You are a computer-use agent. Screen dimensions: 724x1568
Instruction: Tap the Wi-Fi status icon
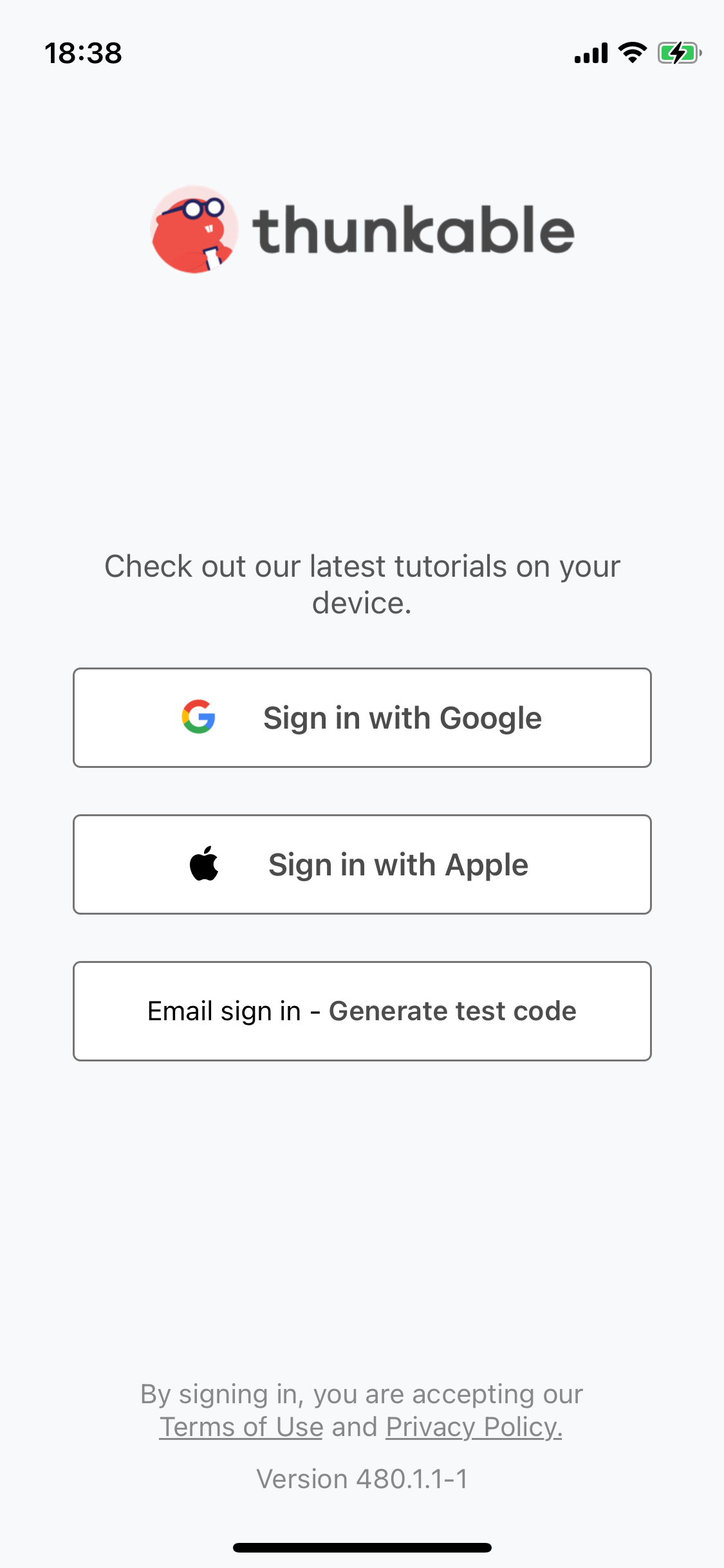pos(631,53)
